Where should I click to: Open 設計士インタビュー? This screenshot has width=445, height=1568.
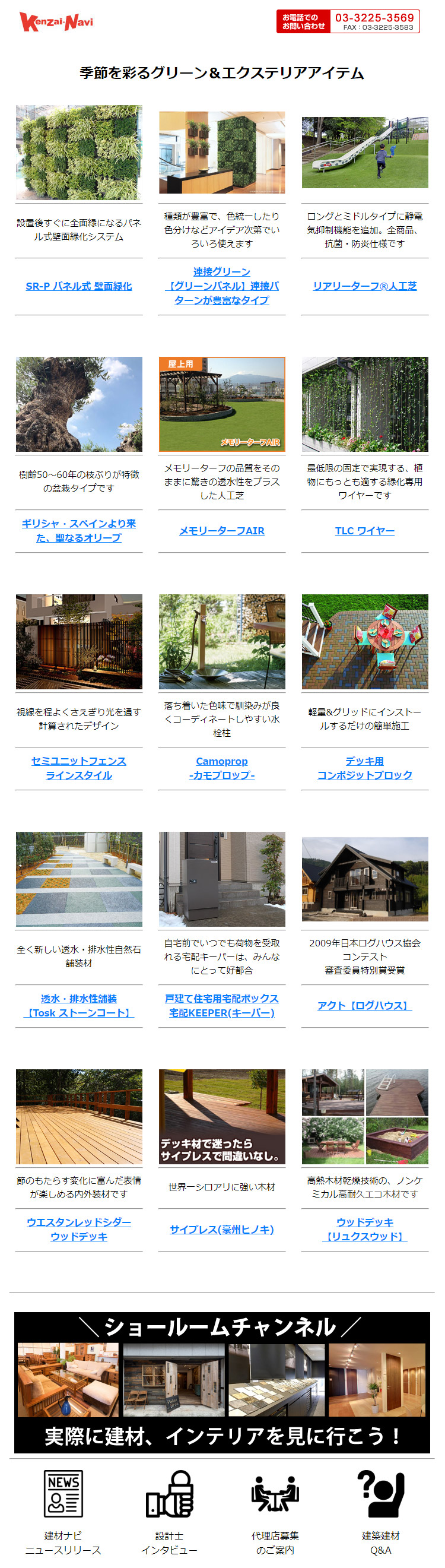click(x=169, y=1511)
